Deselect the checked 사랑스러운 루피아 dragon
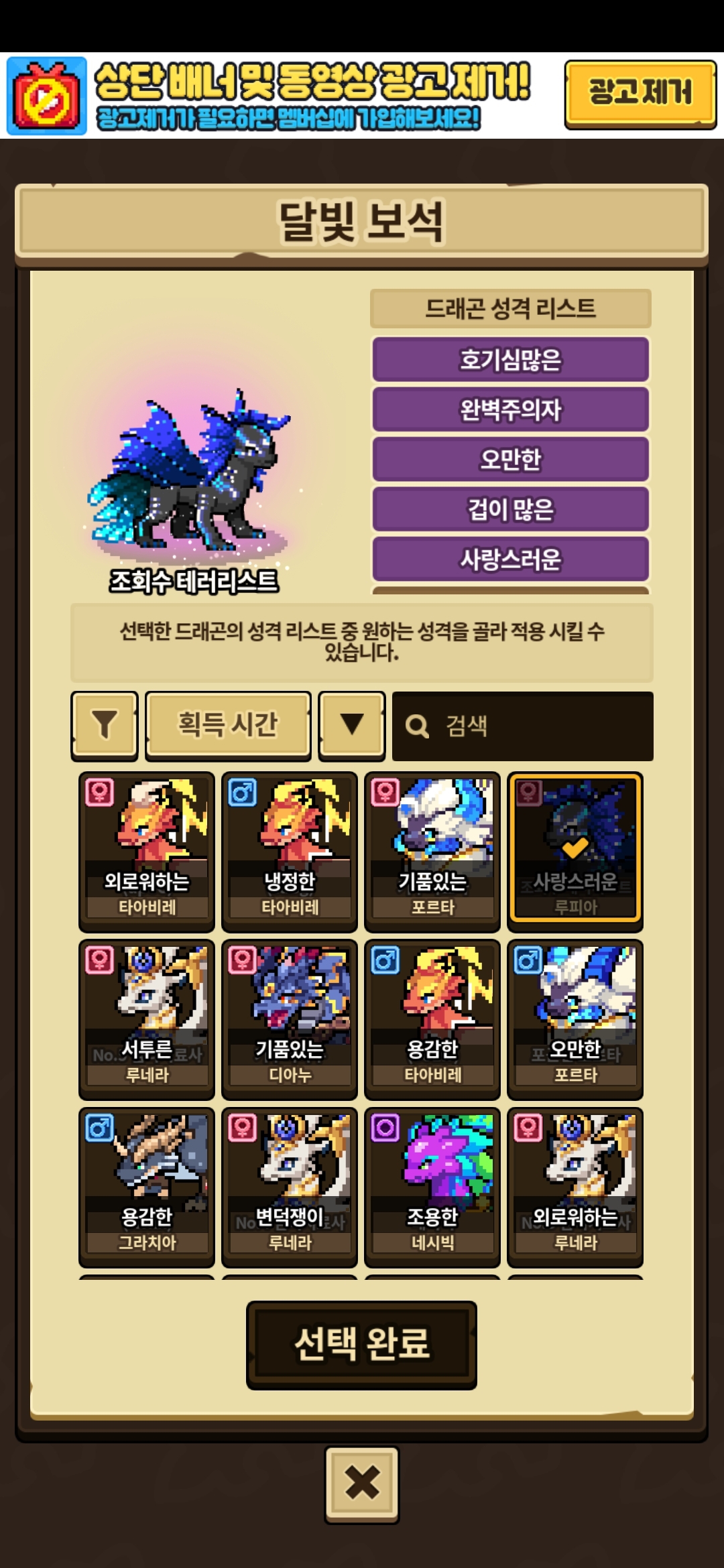Viewport: 724px width, 1568px height. [575, 852]
